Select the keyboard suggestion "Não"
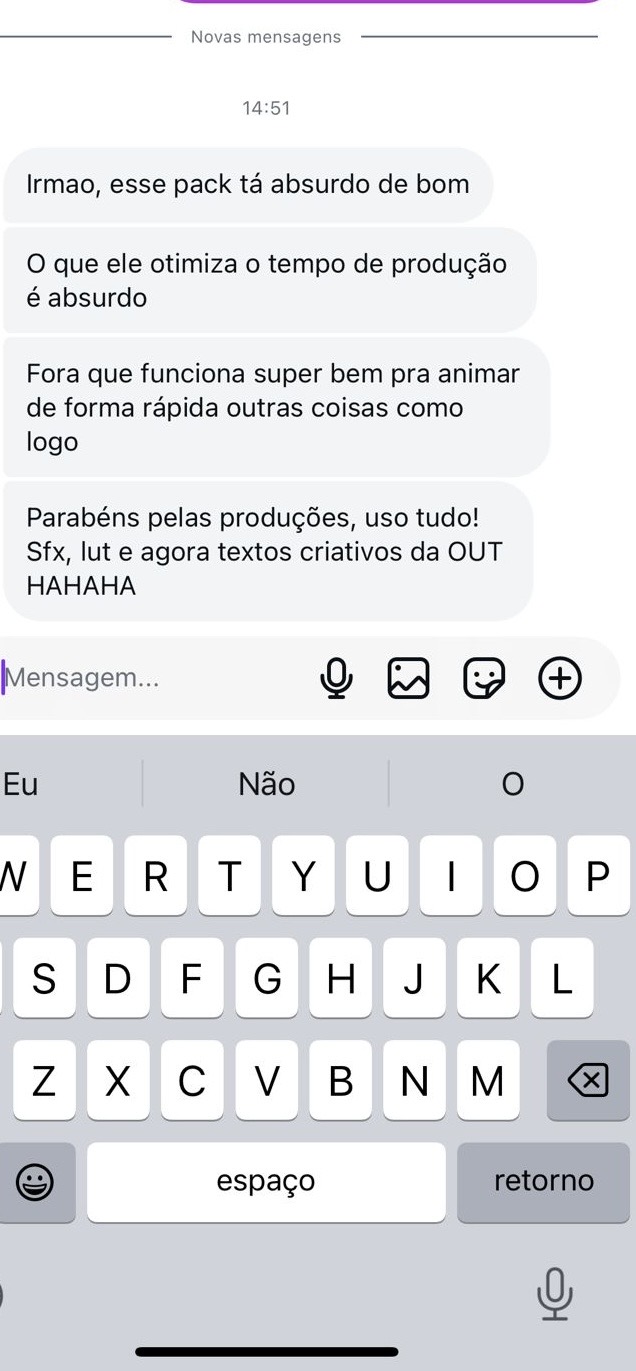 pos(266,784)
